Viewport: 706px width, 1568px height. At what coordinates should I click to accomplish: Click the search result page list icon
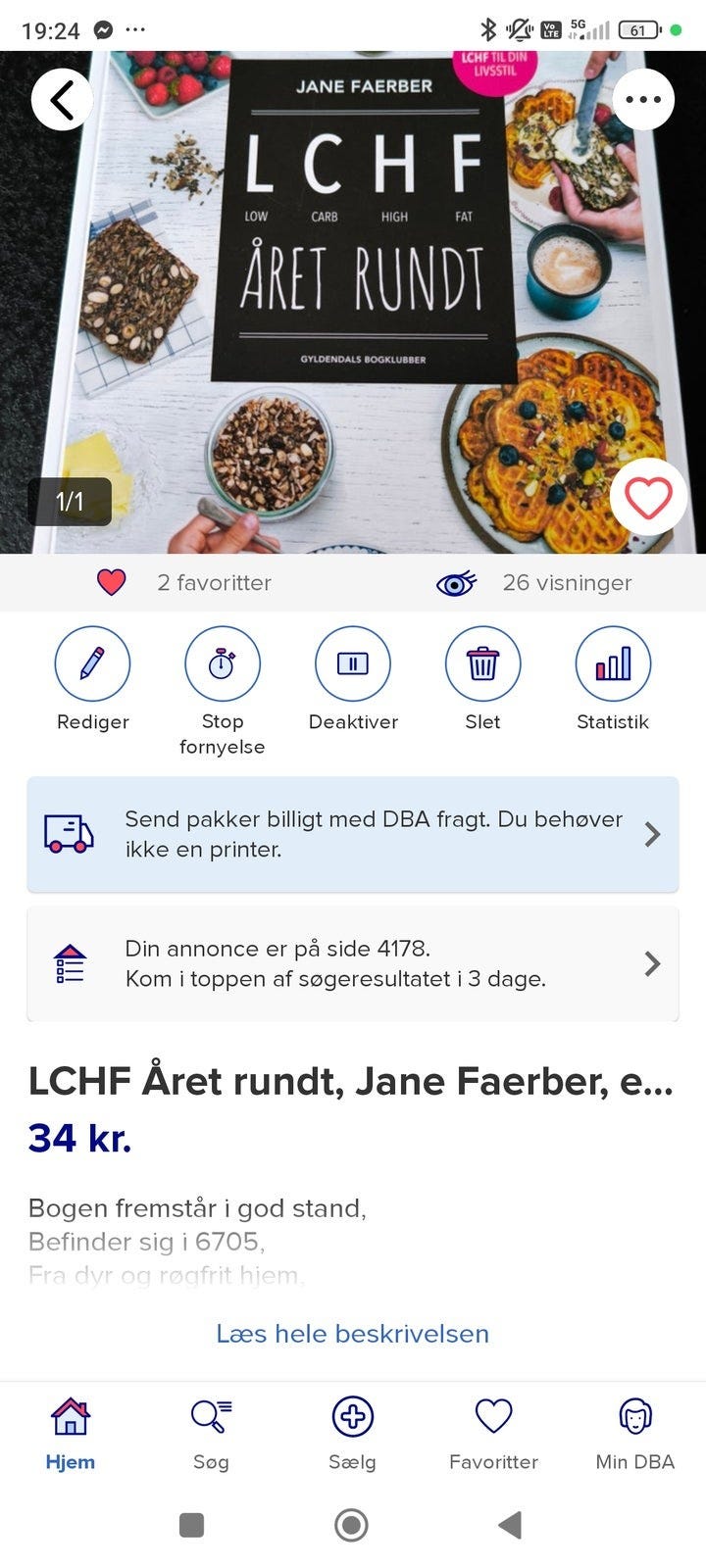69,963
